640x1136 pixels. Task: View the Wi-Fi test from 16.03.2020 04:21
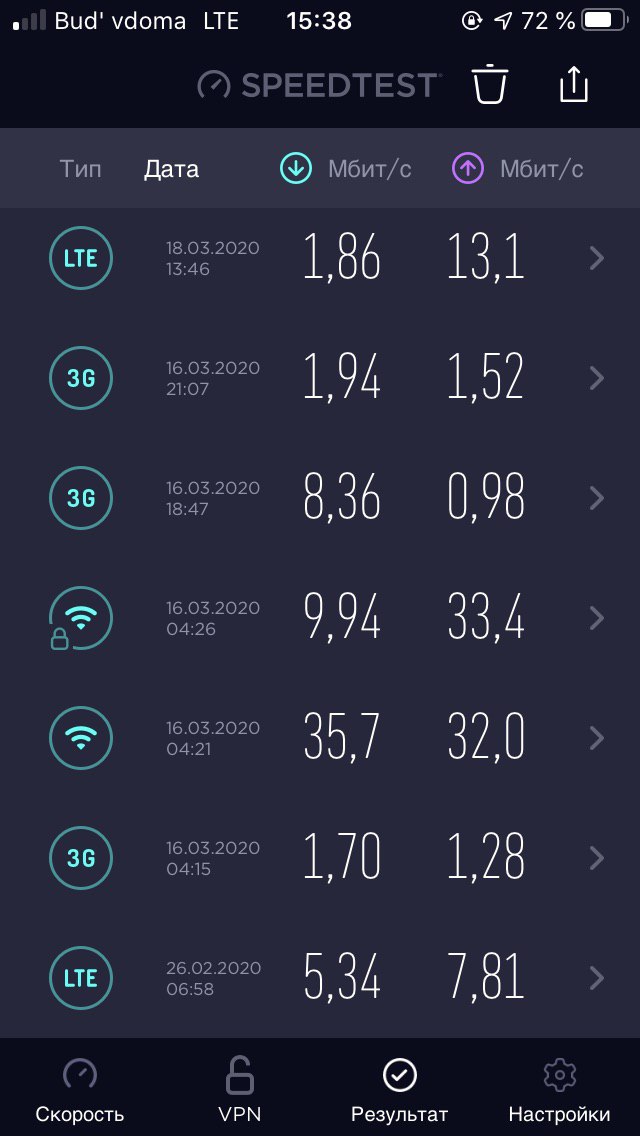click(320, 738)
